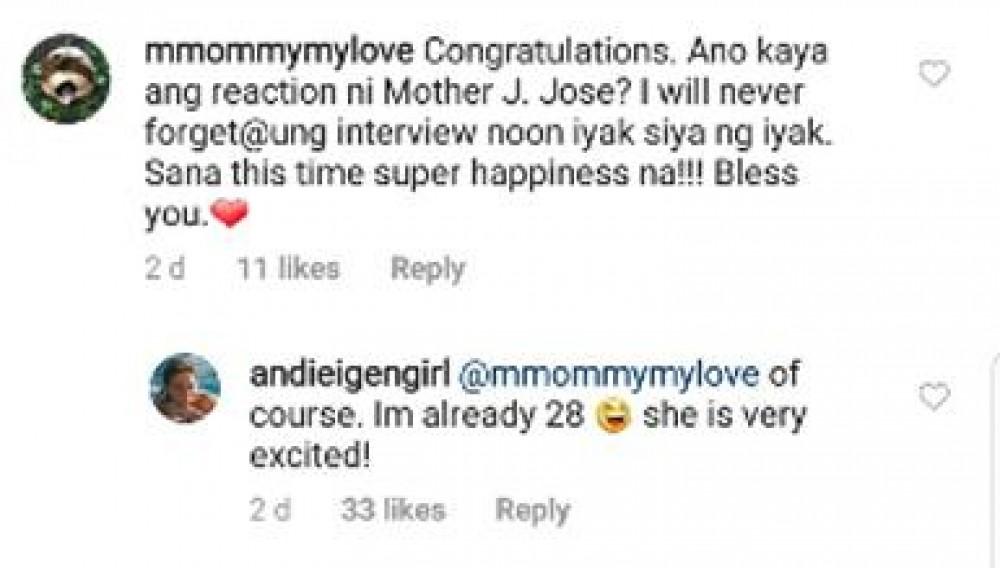Viewport: 1000px width, 568px height.
Task: Like andieigengirl's reply with the heart
Action: pyautogui.click(x=933, y=398)
